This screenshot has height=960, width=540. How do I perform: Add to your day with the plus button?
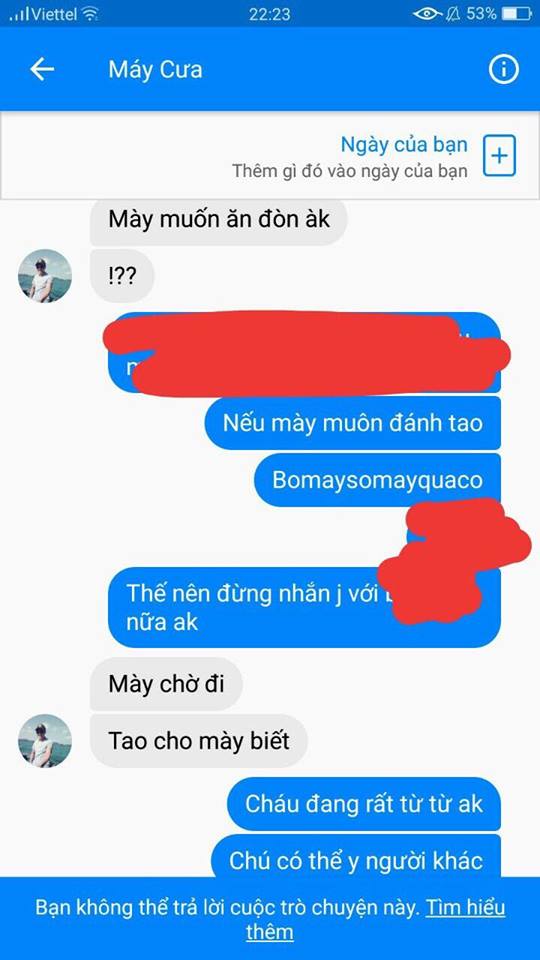click(500, 156)
